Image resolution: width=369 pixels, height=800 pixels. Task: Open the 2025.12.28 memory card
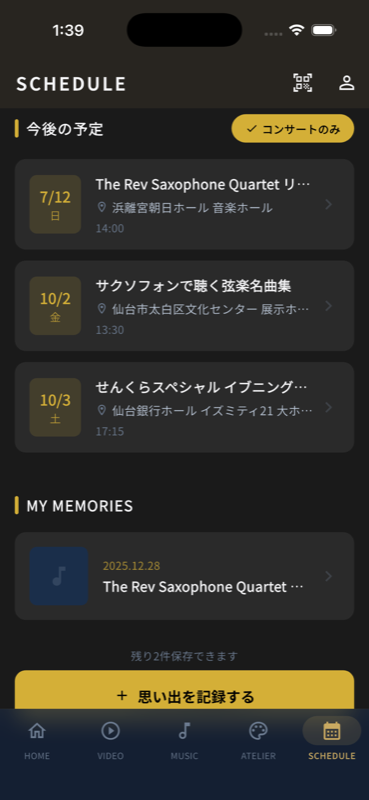point(184,576)
